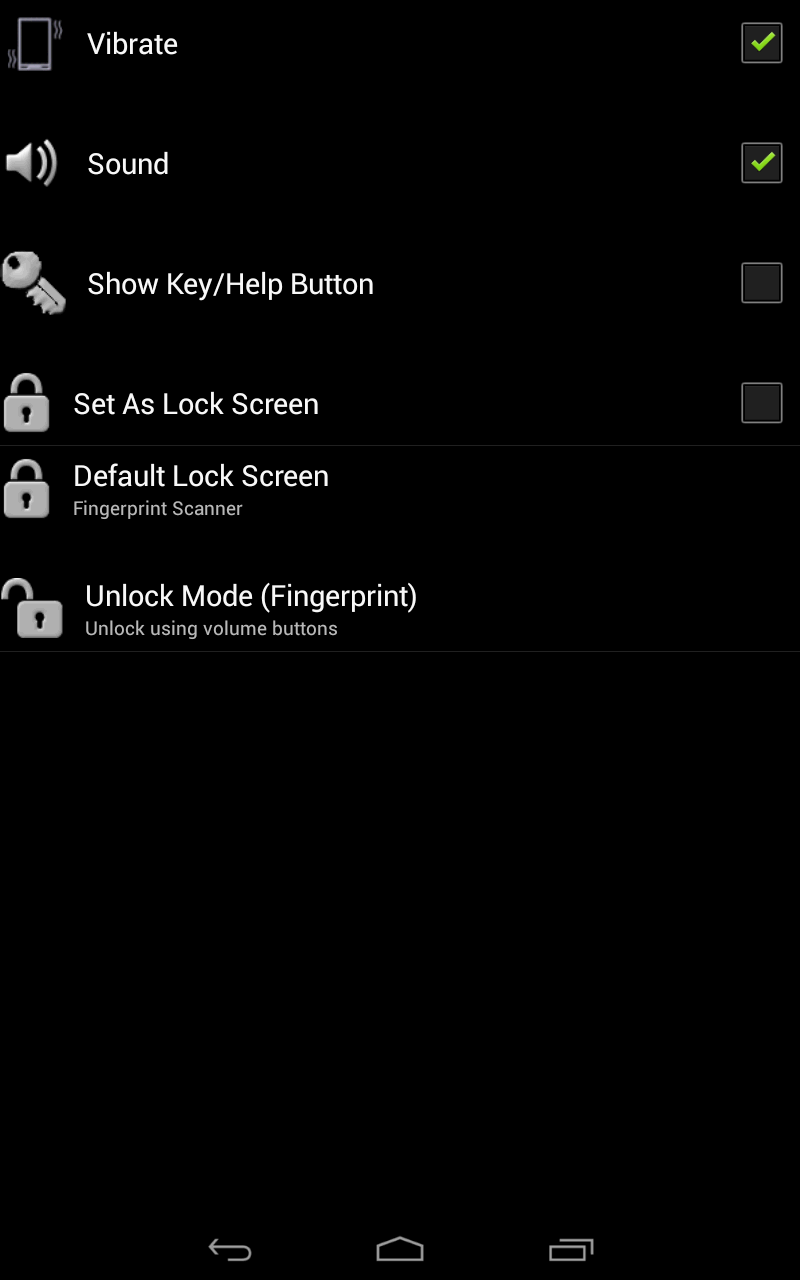
Task: Select the Fingerprint Scanner subtitle text
Action: tap(157, 509)
